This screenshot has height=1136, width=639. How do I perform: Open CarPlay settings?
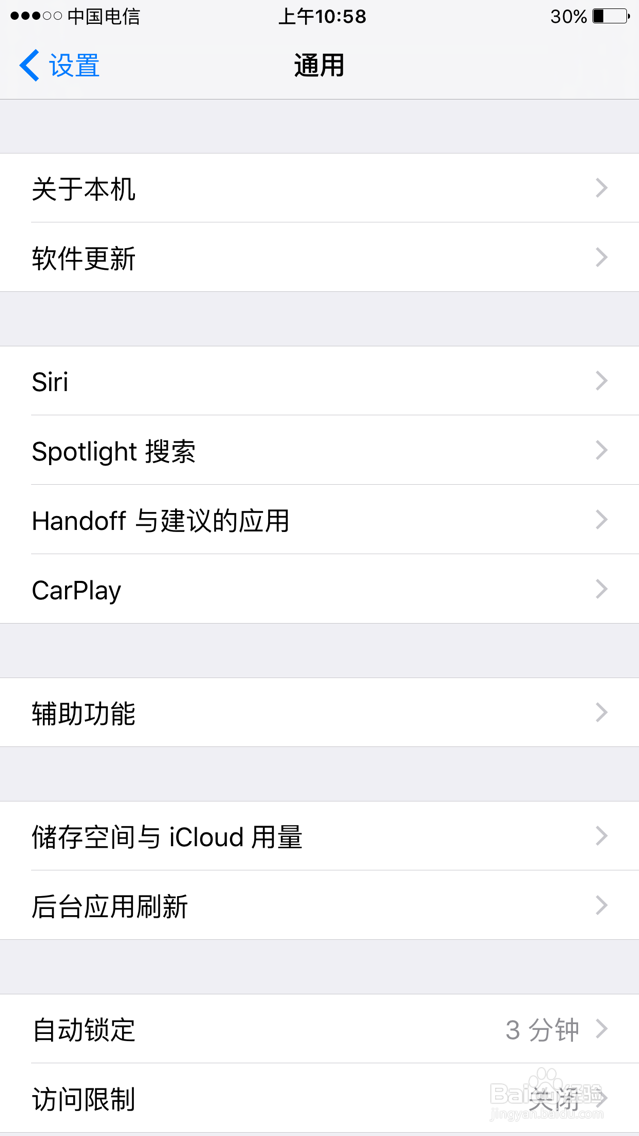[320, 589]
